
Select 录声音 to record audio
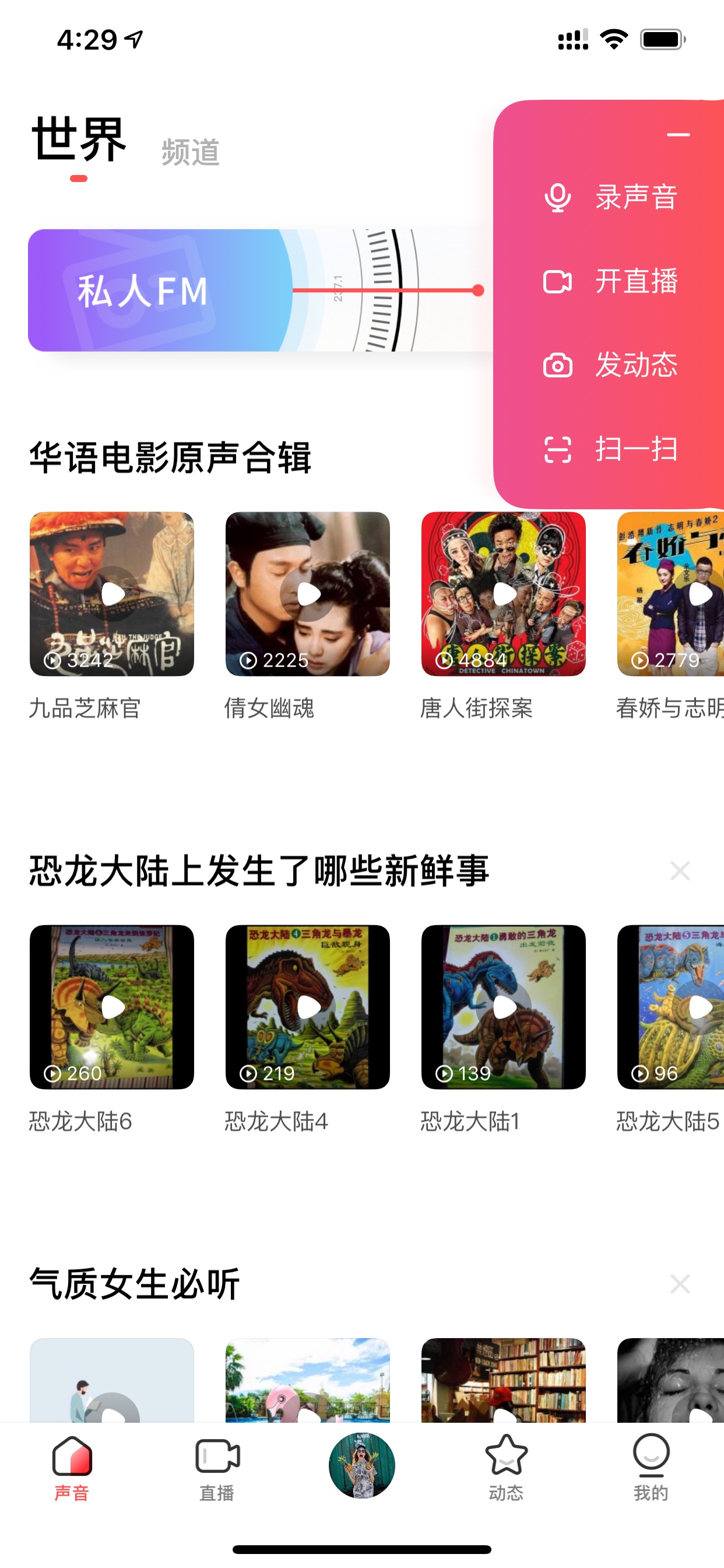(610, 197)
